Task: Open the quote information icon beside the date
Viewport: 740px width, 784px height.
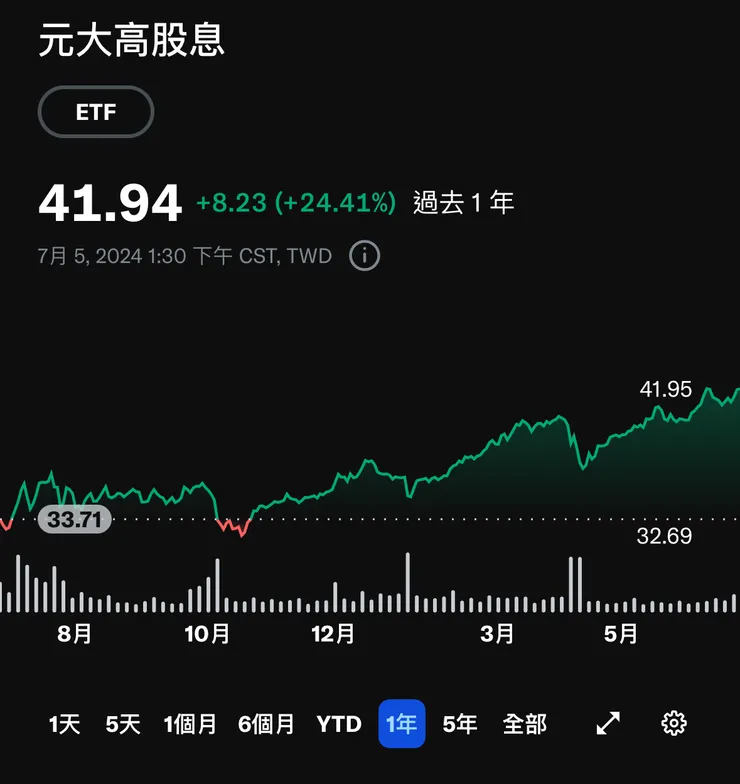Action: click(x=364, y=256)
